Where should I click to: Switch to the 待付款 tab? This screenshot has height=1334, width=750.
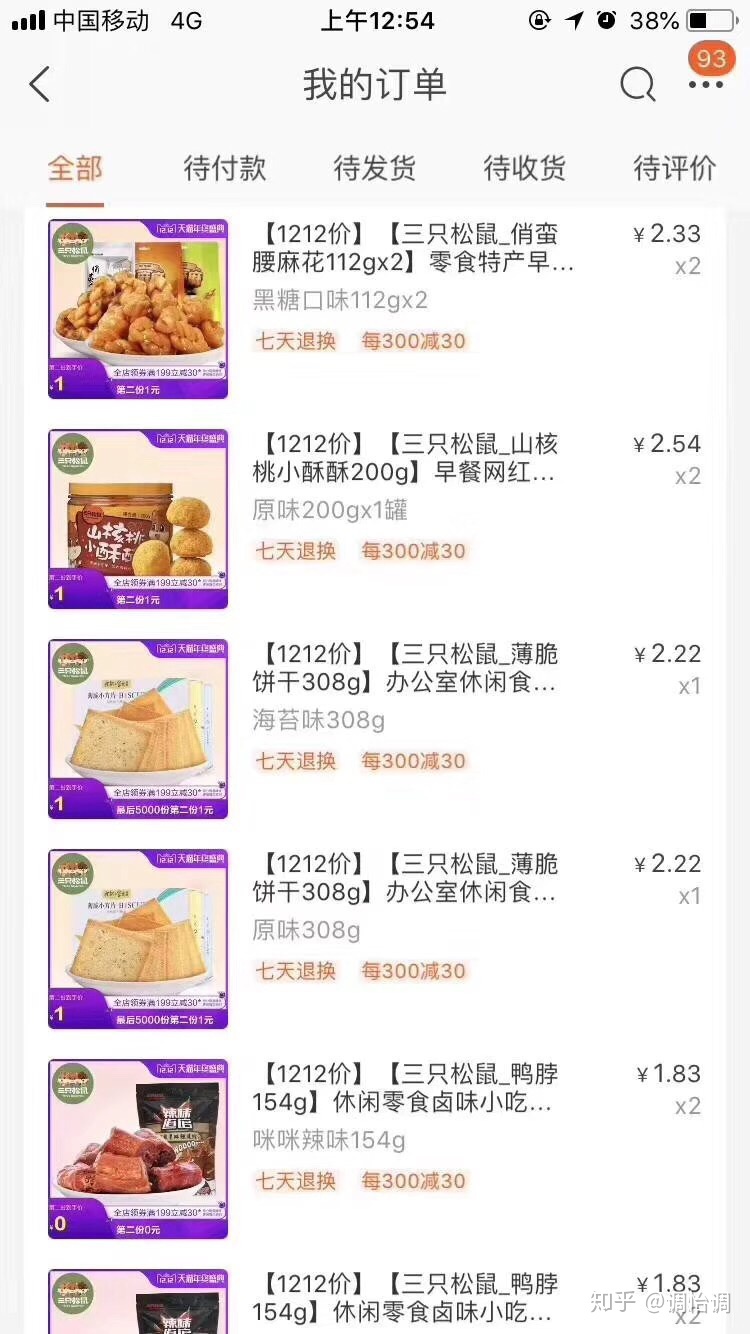click(224, 168)
